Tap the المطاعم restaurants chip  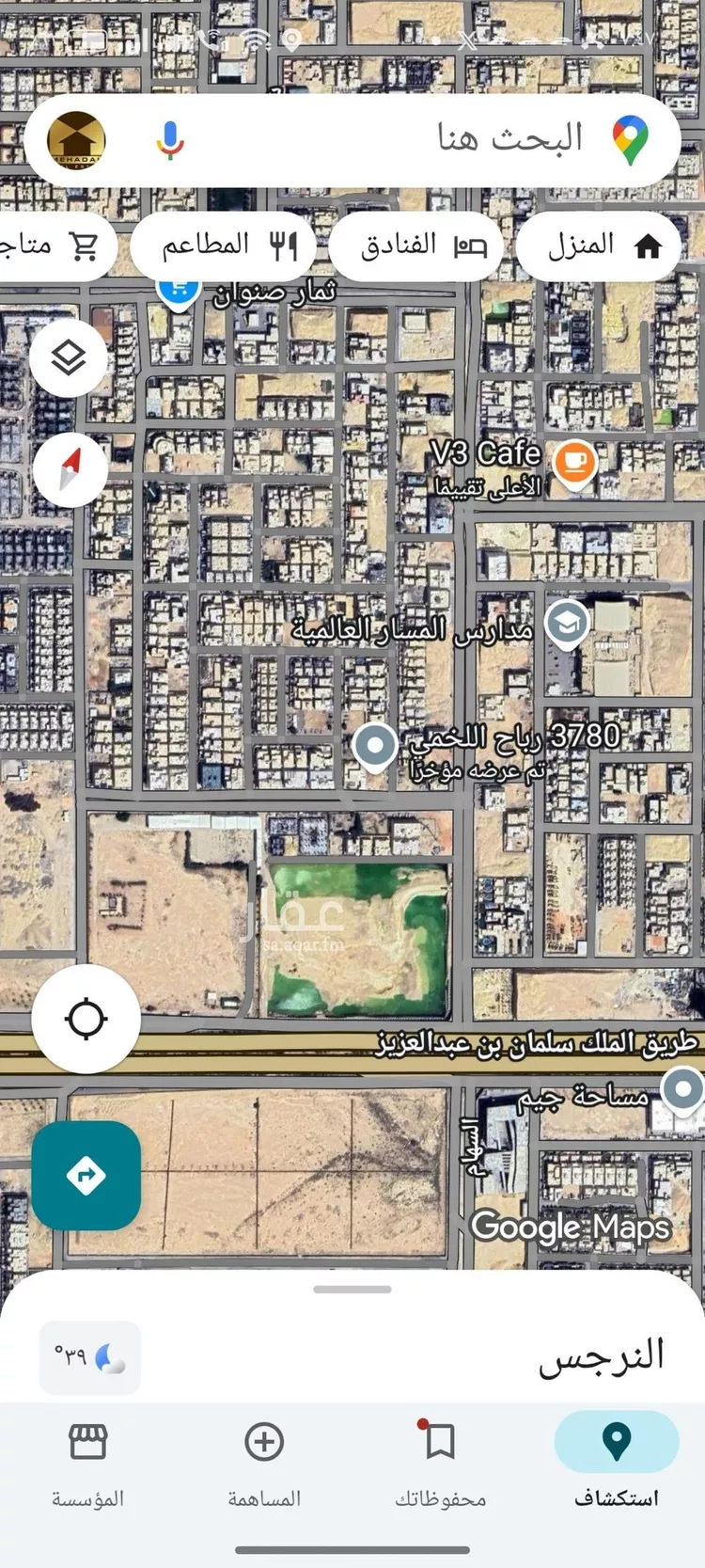(223, 245)
